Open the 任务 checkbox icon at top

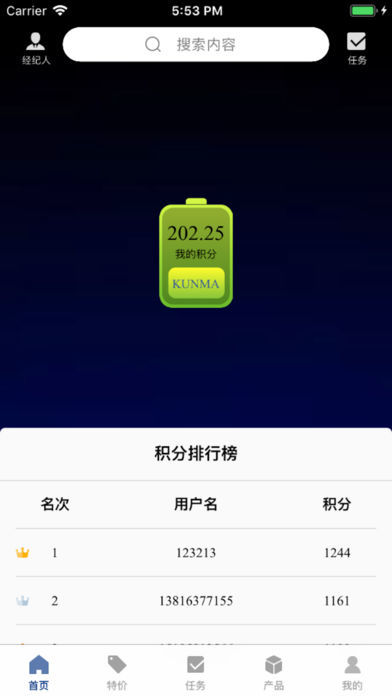pyautogui.click(x=356, y=48)
